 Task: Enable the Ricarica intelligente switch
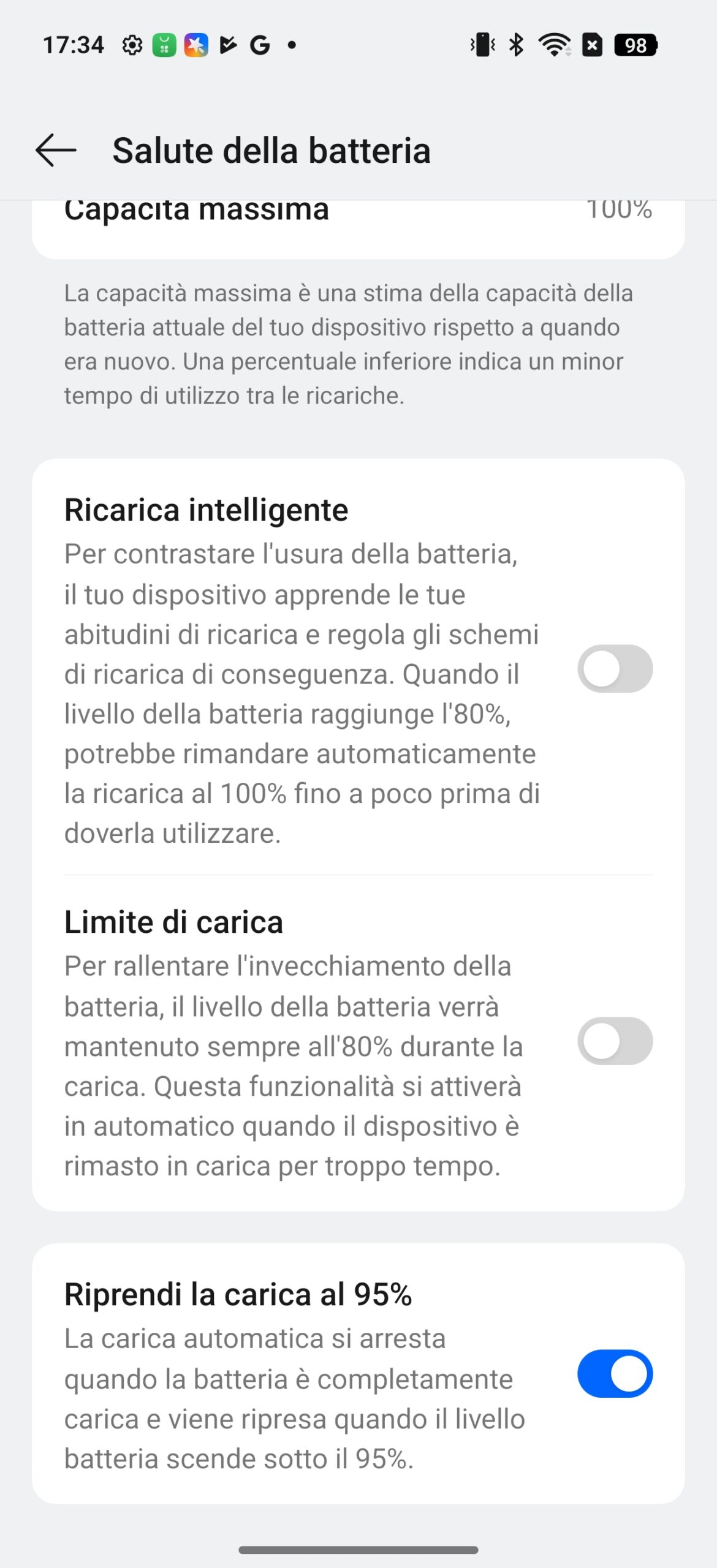(x=615, y=669)
